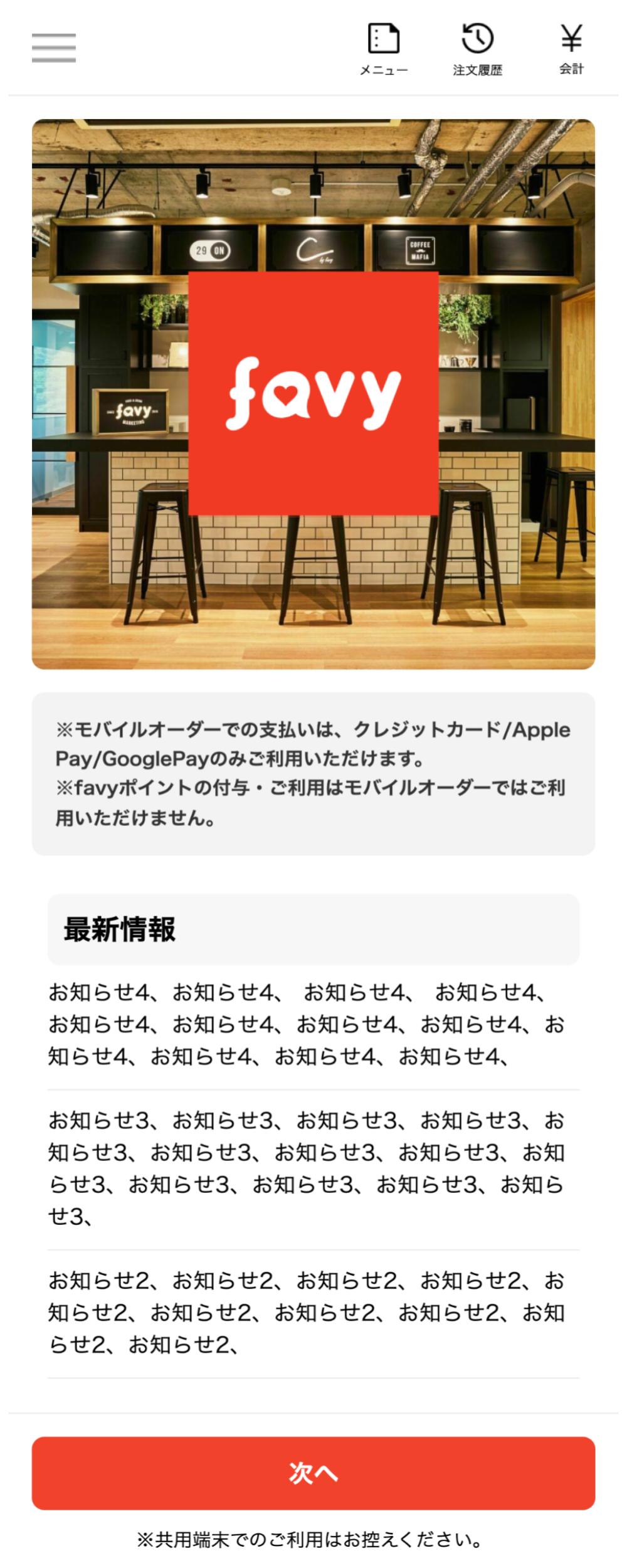Open the hamburger drawer menu
This screenshot has height=1568, width=627.
pos(54,48)
